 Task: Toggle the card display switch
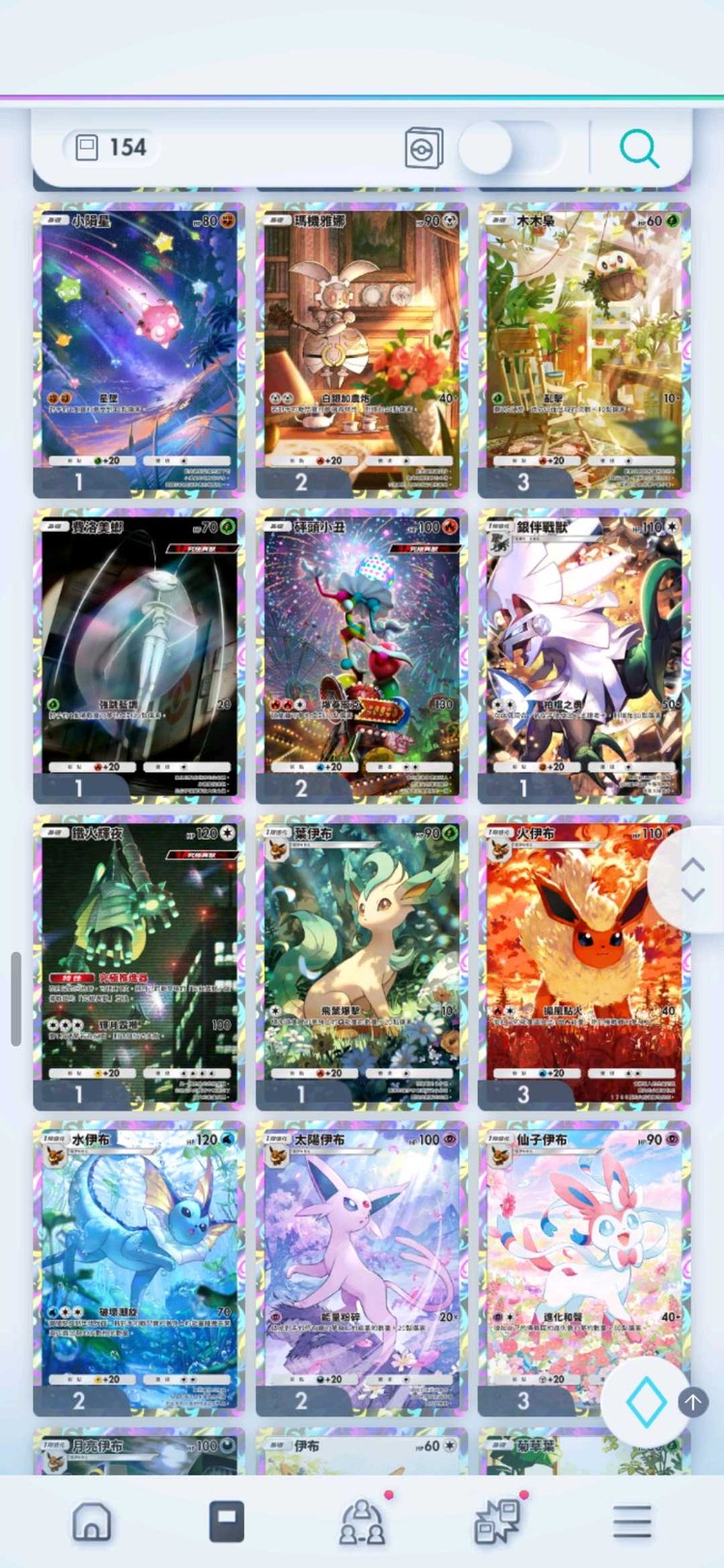tap(510, 149)
